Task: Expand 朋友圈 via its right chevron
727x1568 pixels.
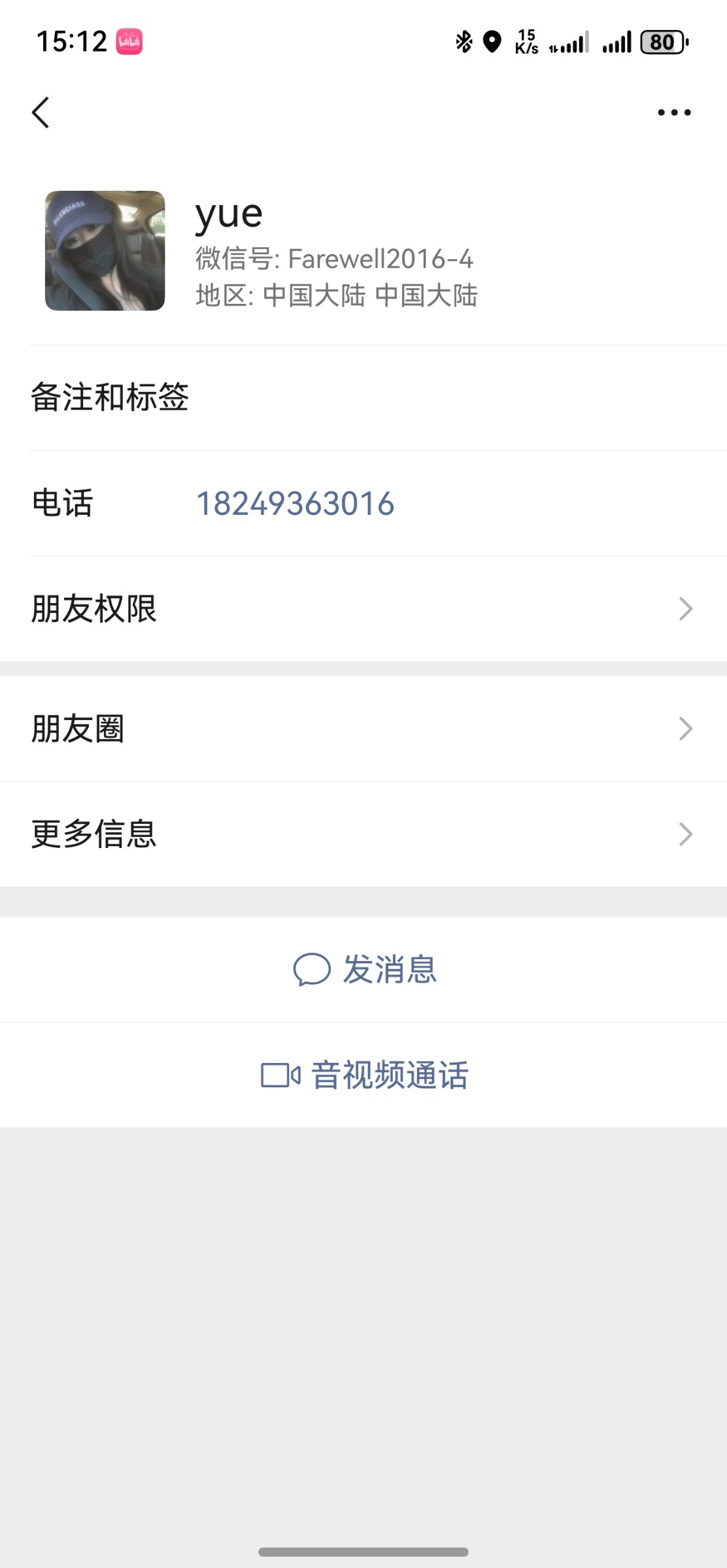Action: [x=684, y=727]
